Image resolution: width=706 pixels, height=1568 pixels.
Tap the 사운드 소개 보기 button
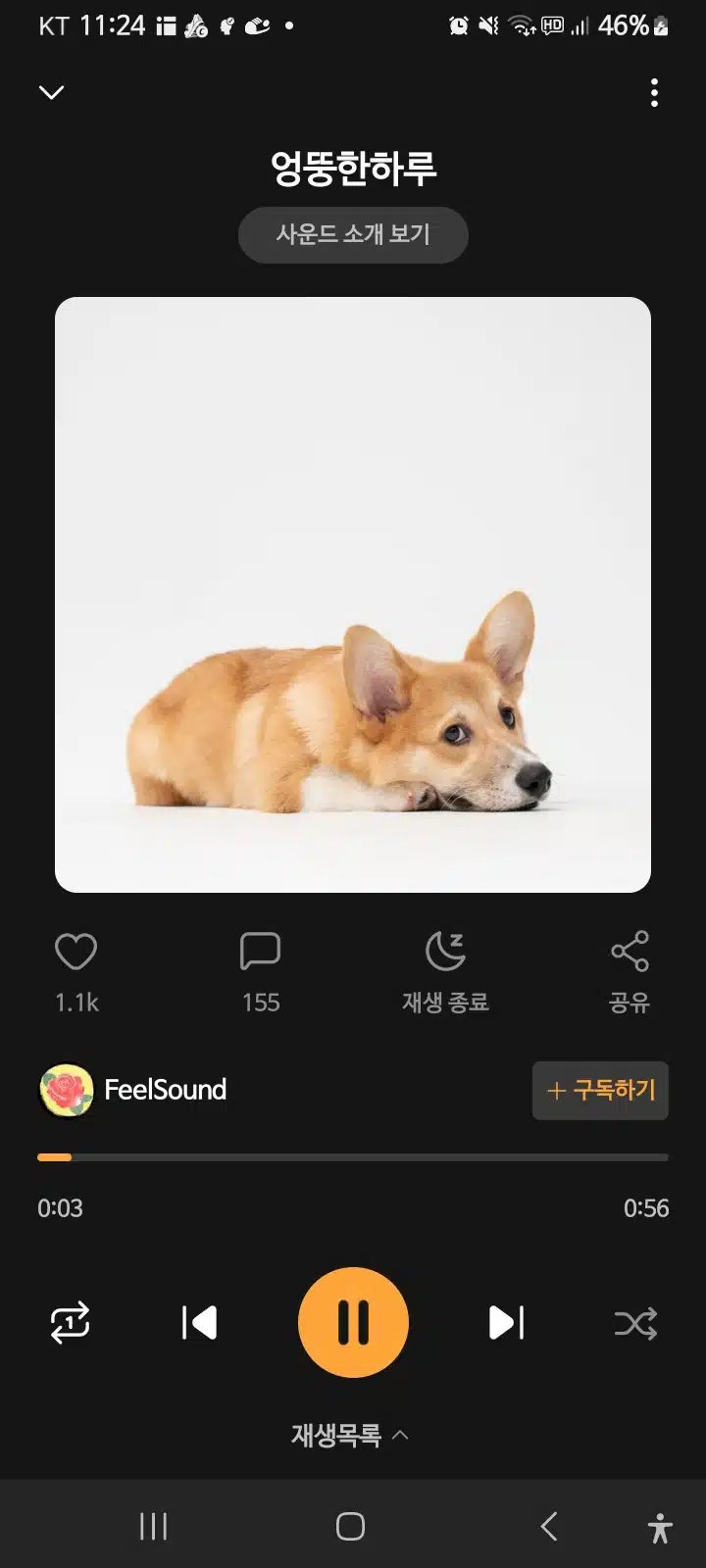click(x=353, y=234)
